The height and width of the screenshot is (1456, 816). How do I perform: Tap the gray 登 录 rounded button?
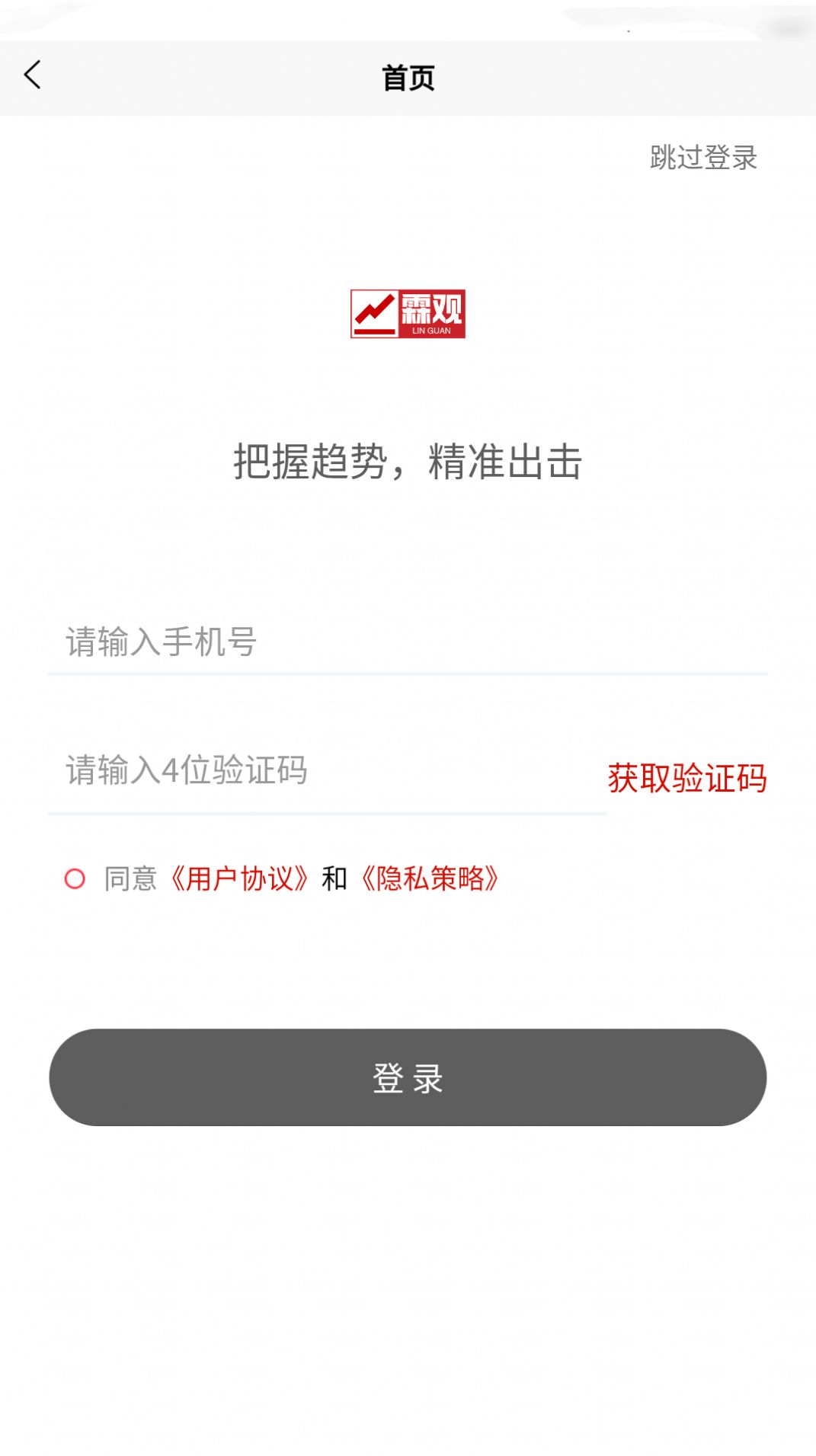[408, 1077]
